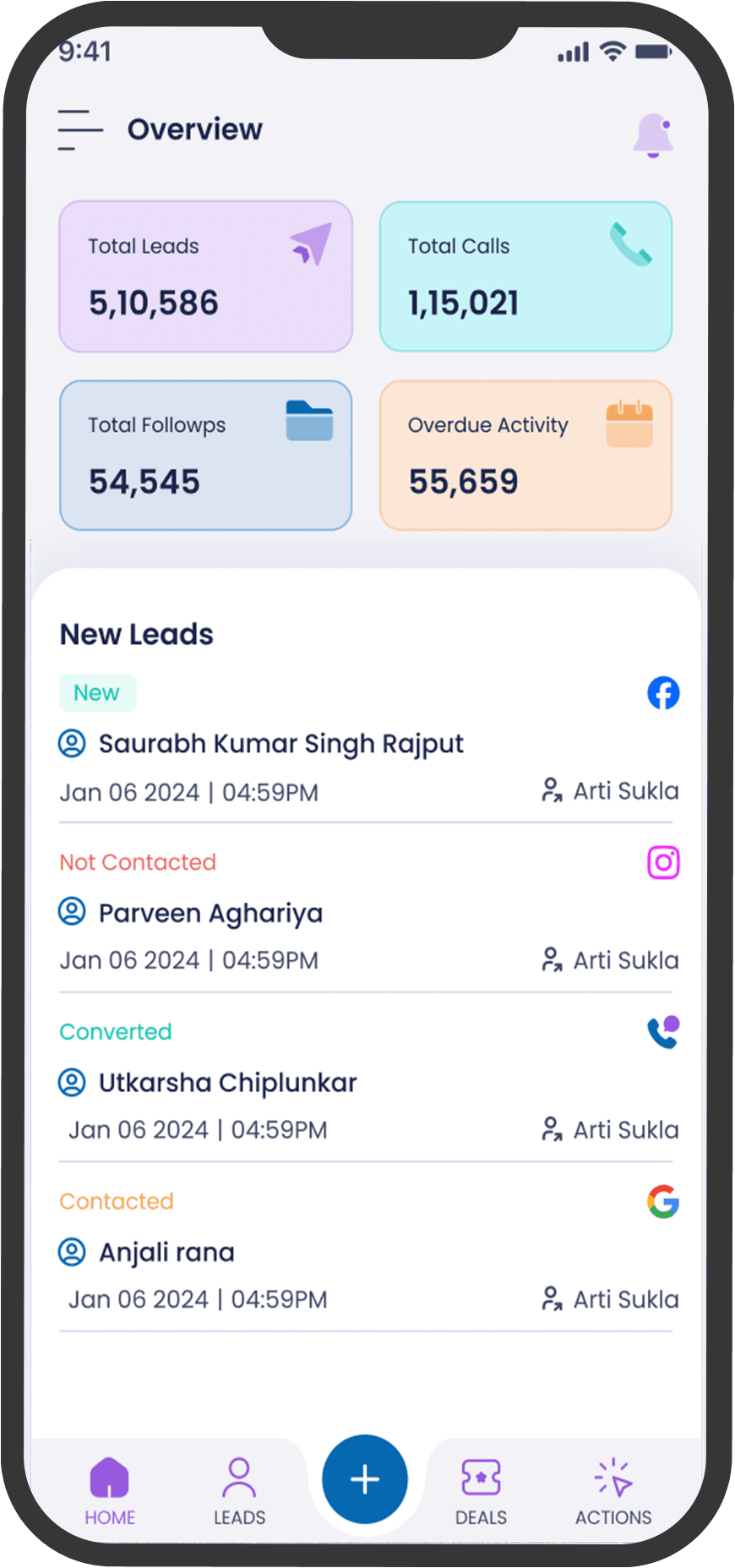Screen dimensions: 735x1568
Task: View the Total Followps card
Action: (205, 456)
